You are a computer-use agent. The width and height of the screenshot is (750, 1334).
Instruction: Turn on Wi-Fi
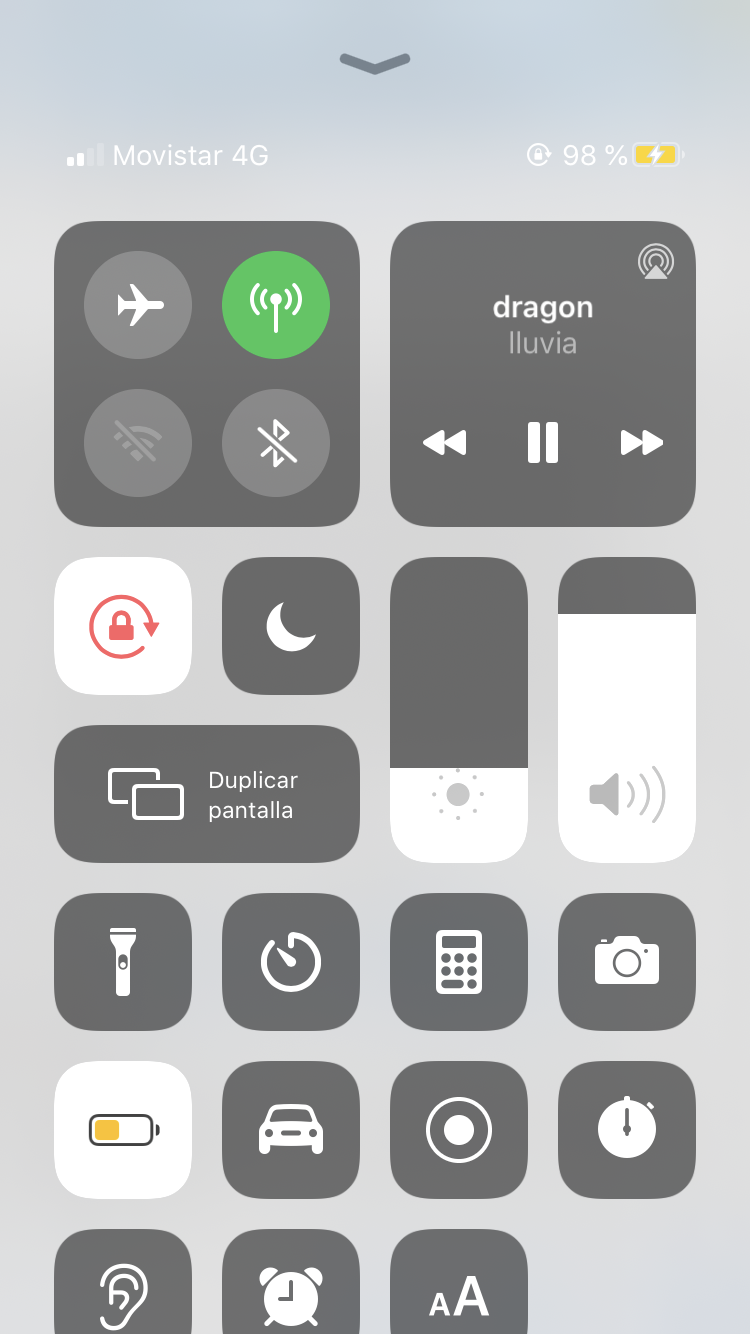point(138,443)
